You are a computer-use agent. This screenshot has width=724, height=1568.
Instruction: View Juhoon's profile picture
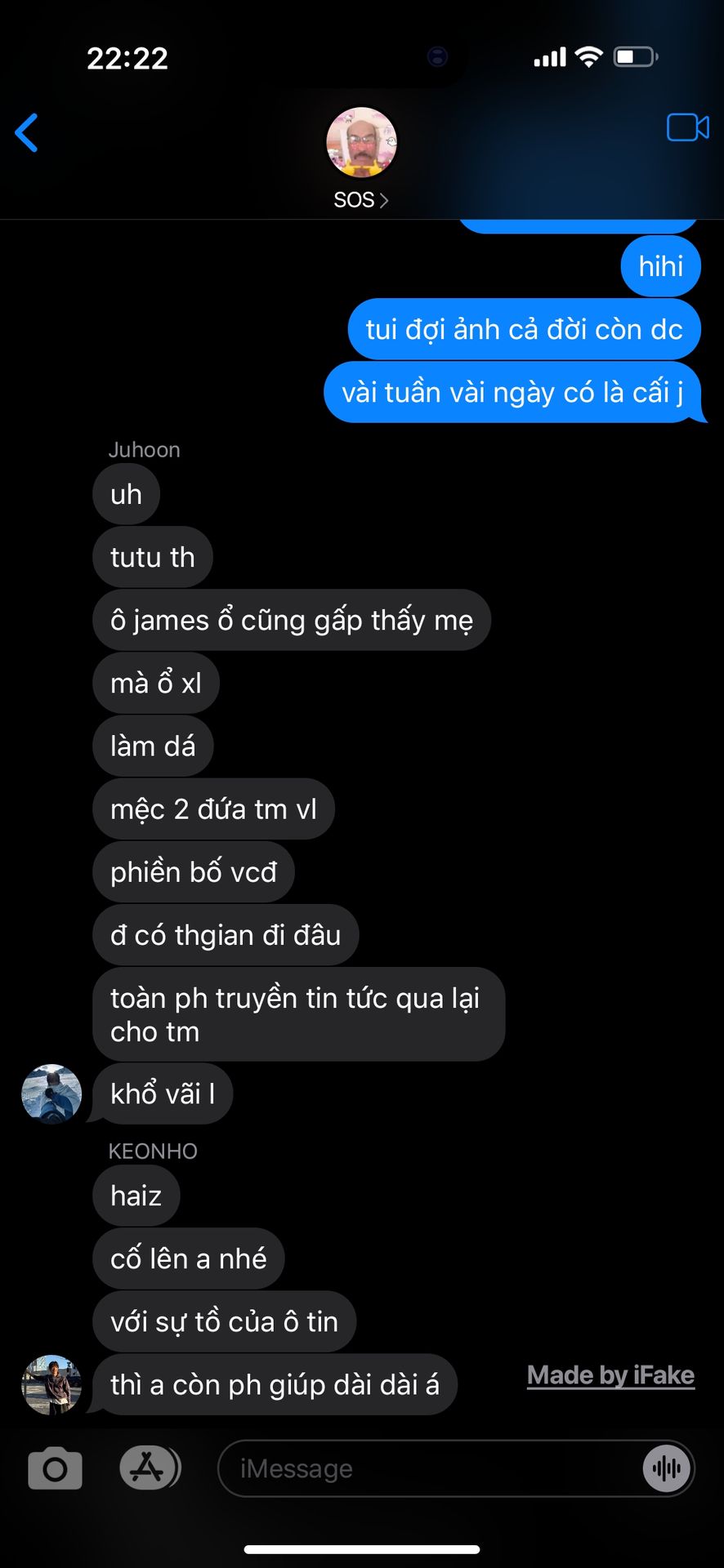click(x=51, y=1094)
